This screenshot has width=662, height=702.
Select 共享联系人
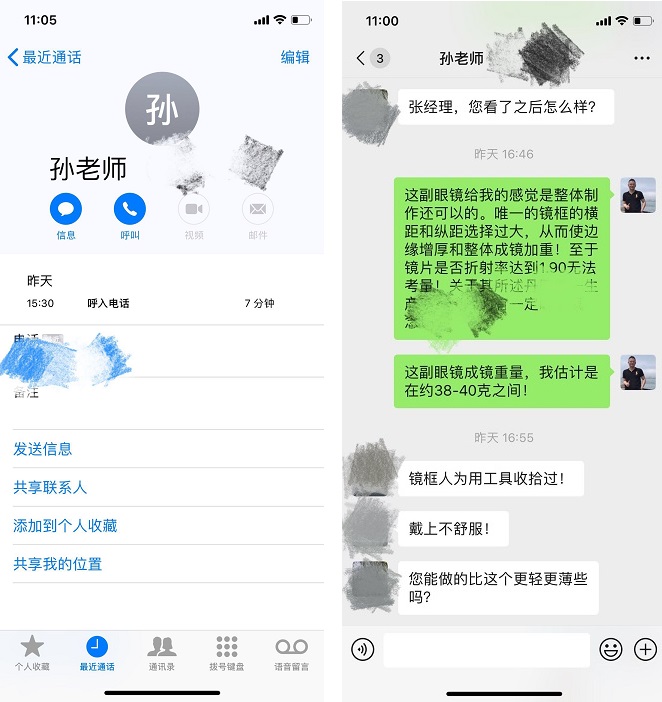click(x=50, y=487)
